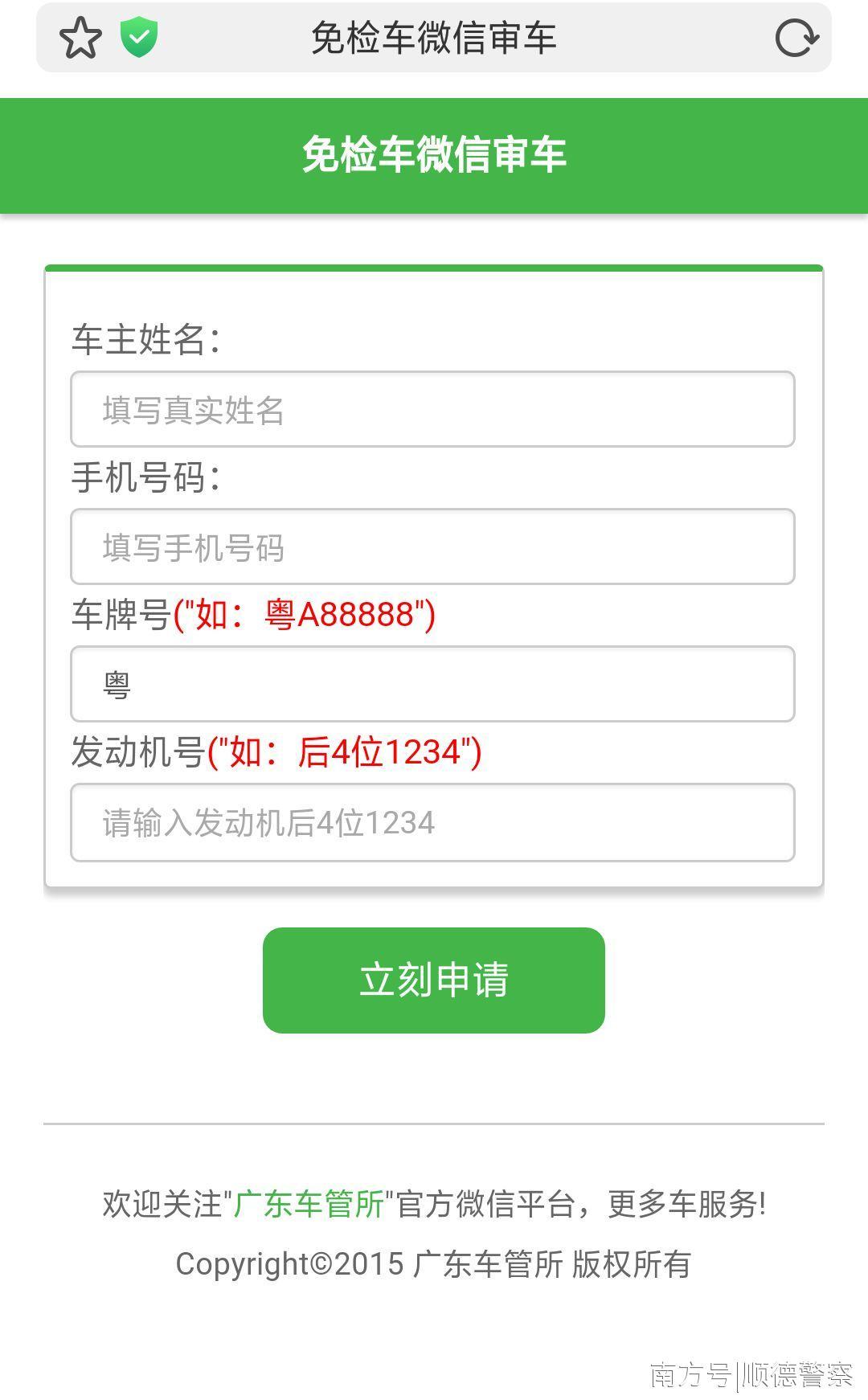Open the 广东车管所 link

point(309,1204)
